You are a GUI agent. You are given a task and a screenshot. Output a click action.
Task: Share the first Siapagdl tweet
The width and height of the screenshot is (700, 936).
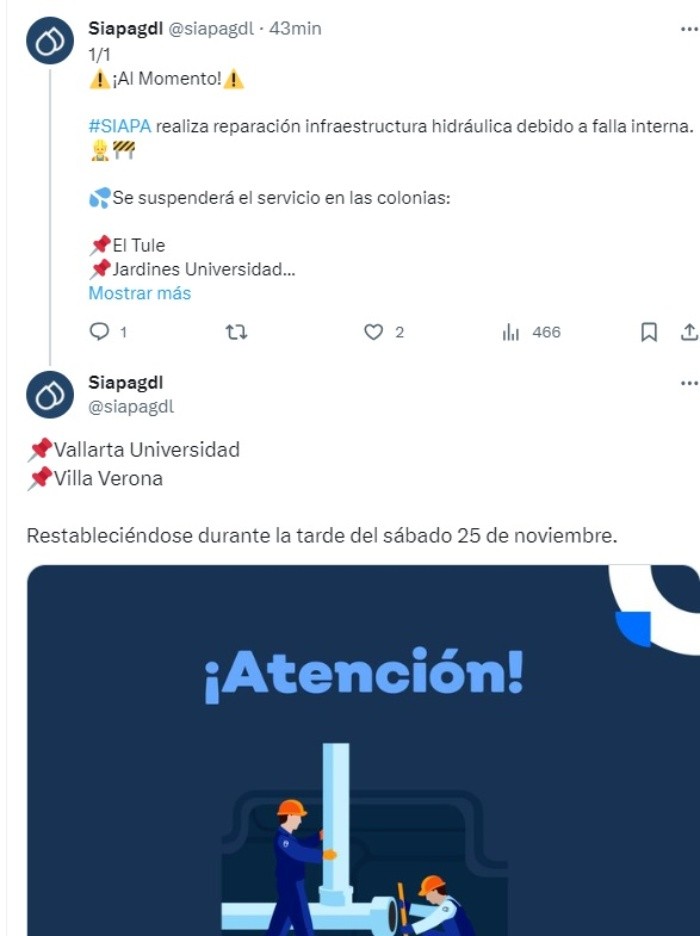point(688,332)
